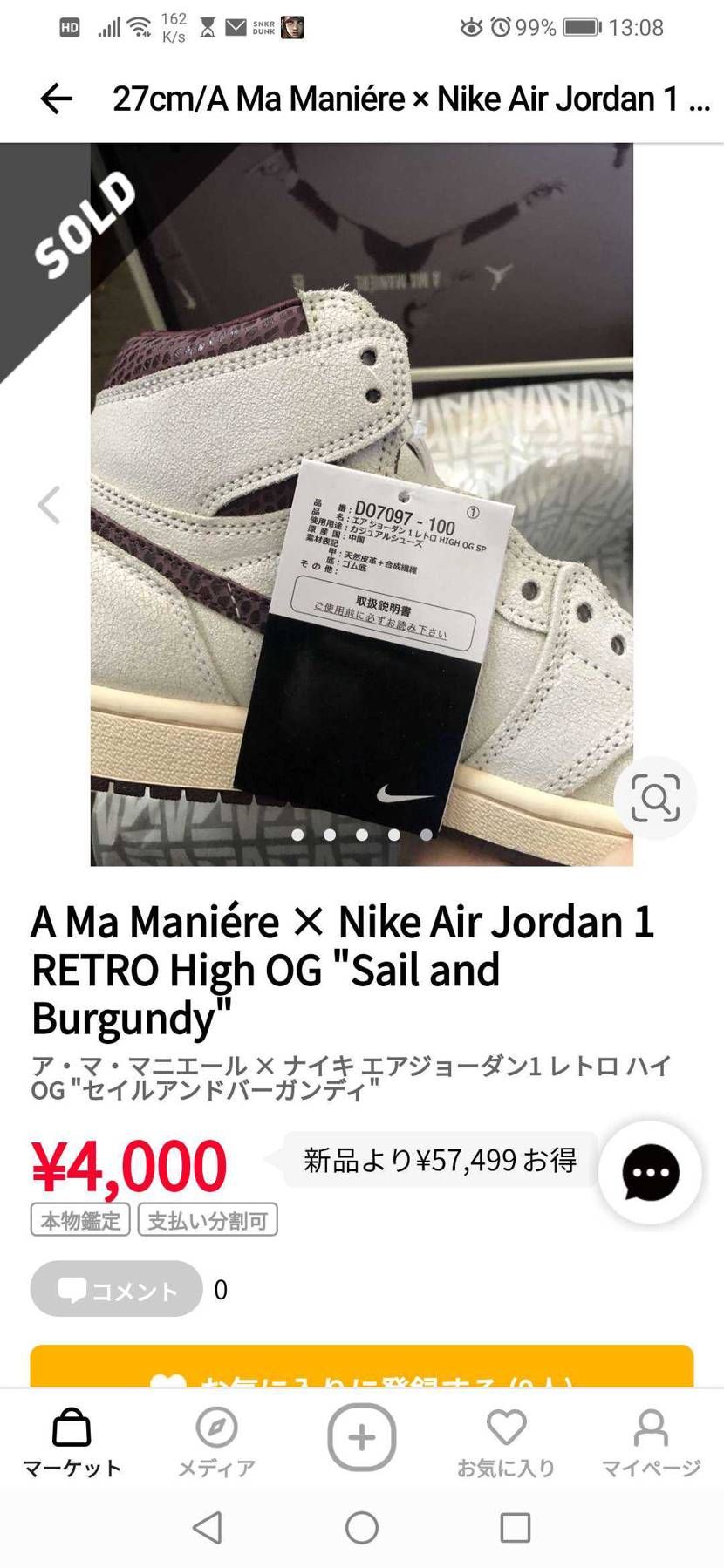Add item to favorites with yellow button
This screenshot has width=724, height=1568.
point(361,1369)
